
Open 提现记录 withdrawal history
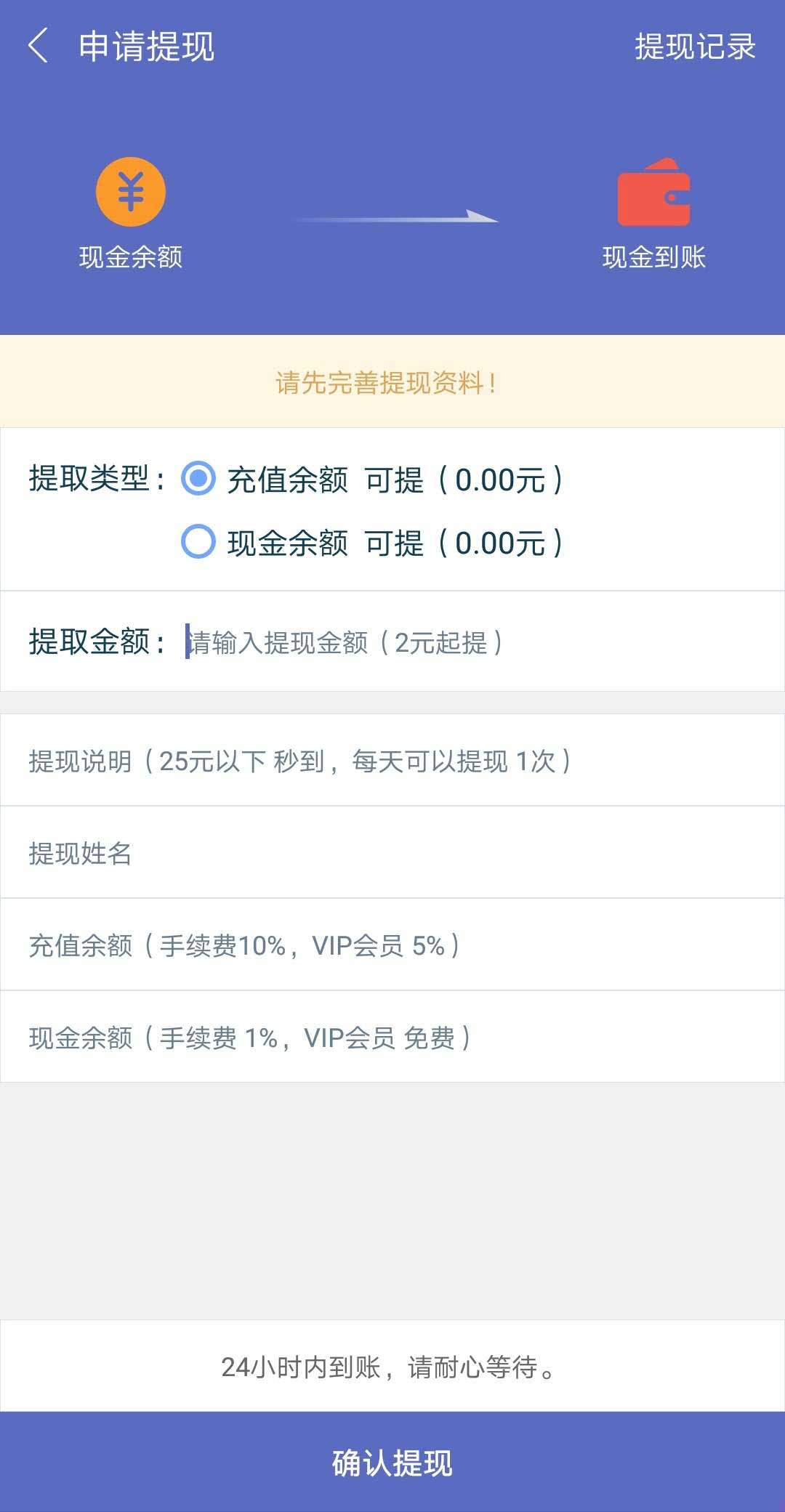(x=695, y=47)
